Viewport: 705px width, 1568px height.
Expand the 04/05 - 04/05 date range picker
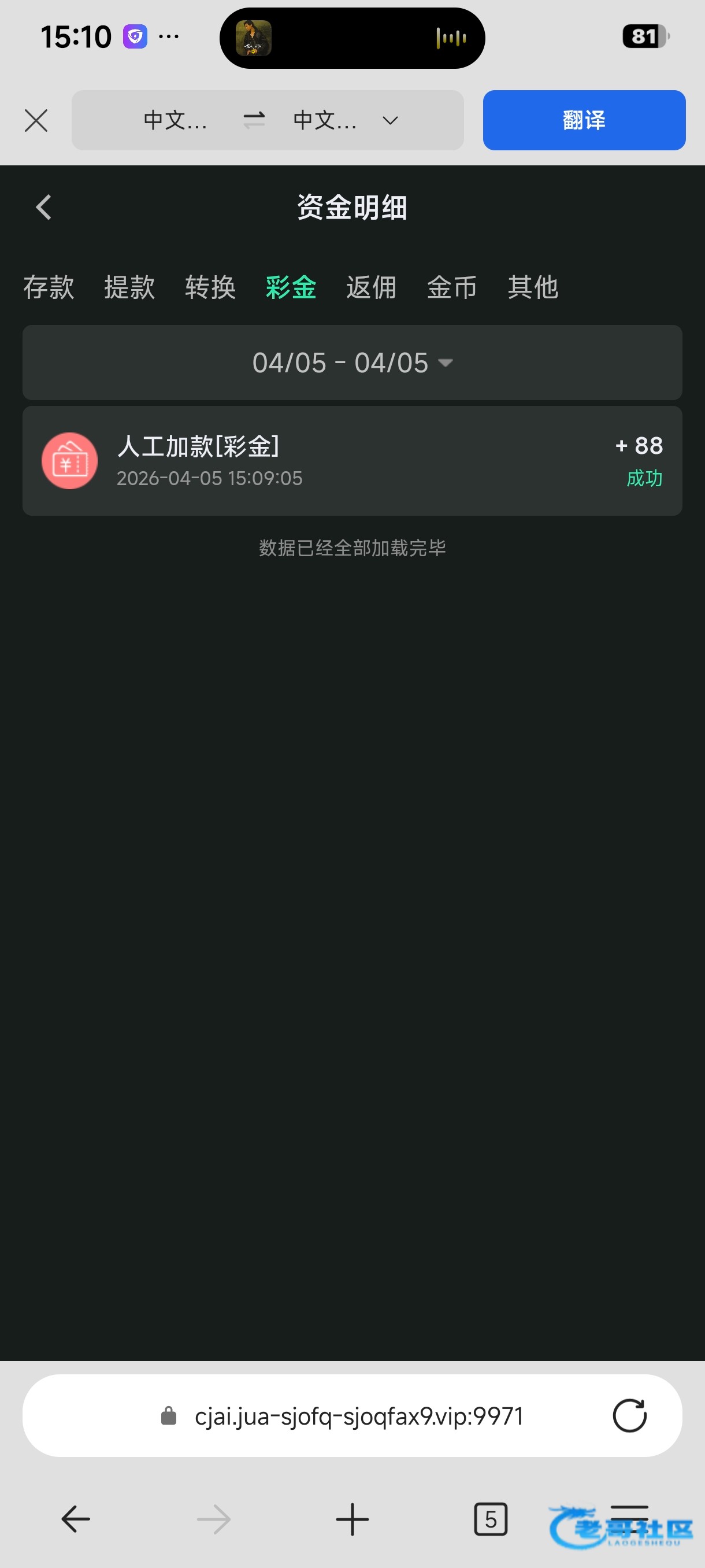pos(352,363)
